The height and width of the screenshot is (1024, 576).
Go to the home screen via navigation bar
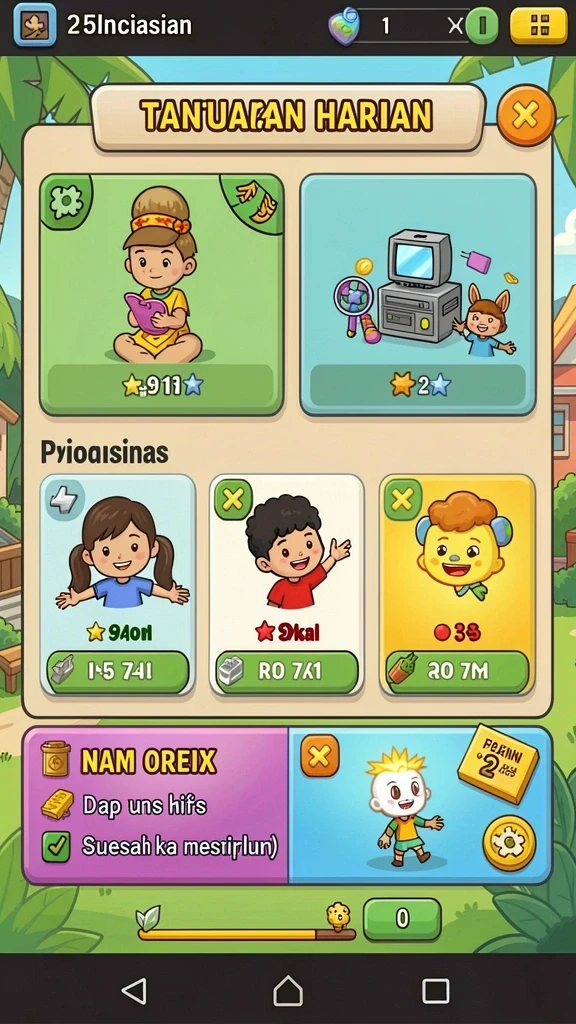[x=288, y=991]
